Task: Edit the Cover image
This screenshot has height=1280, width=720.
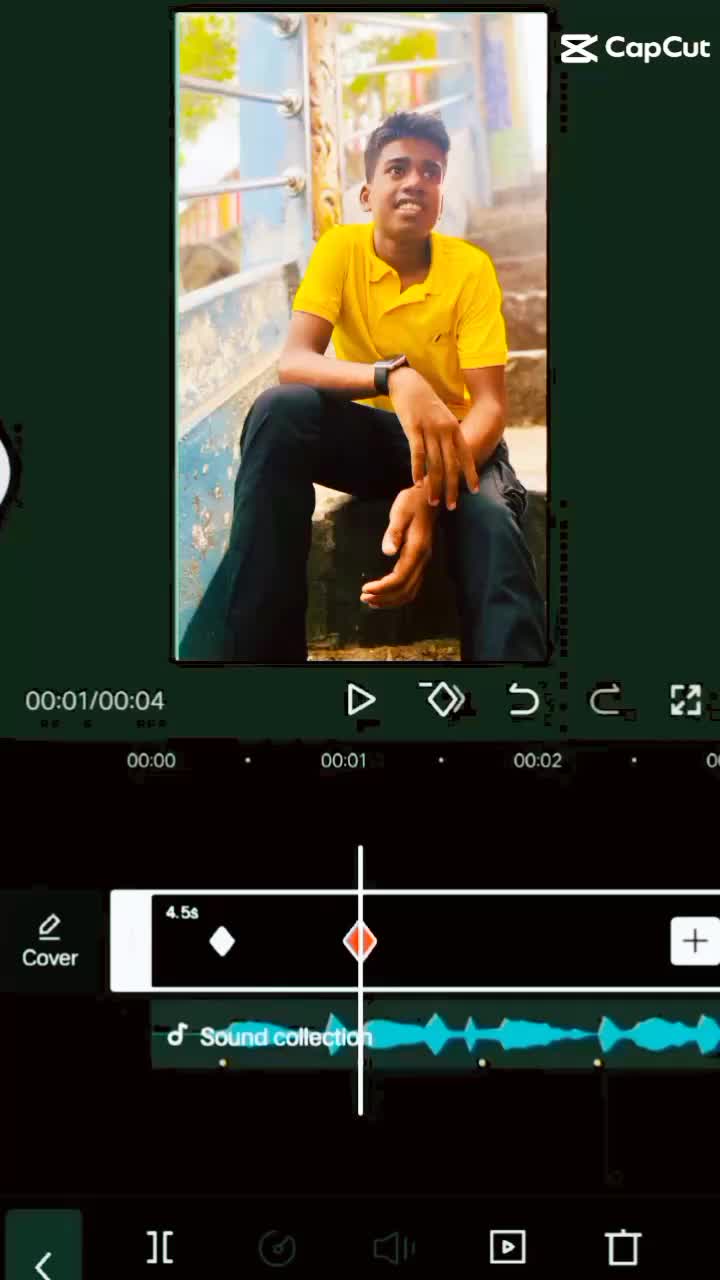Action: (50, 941)
